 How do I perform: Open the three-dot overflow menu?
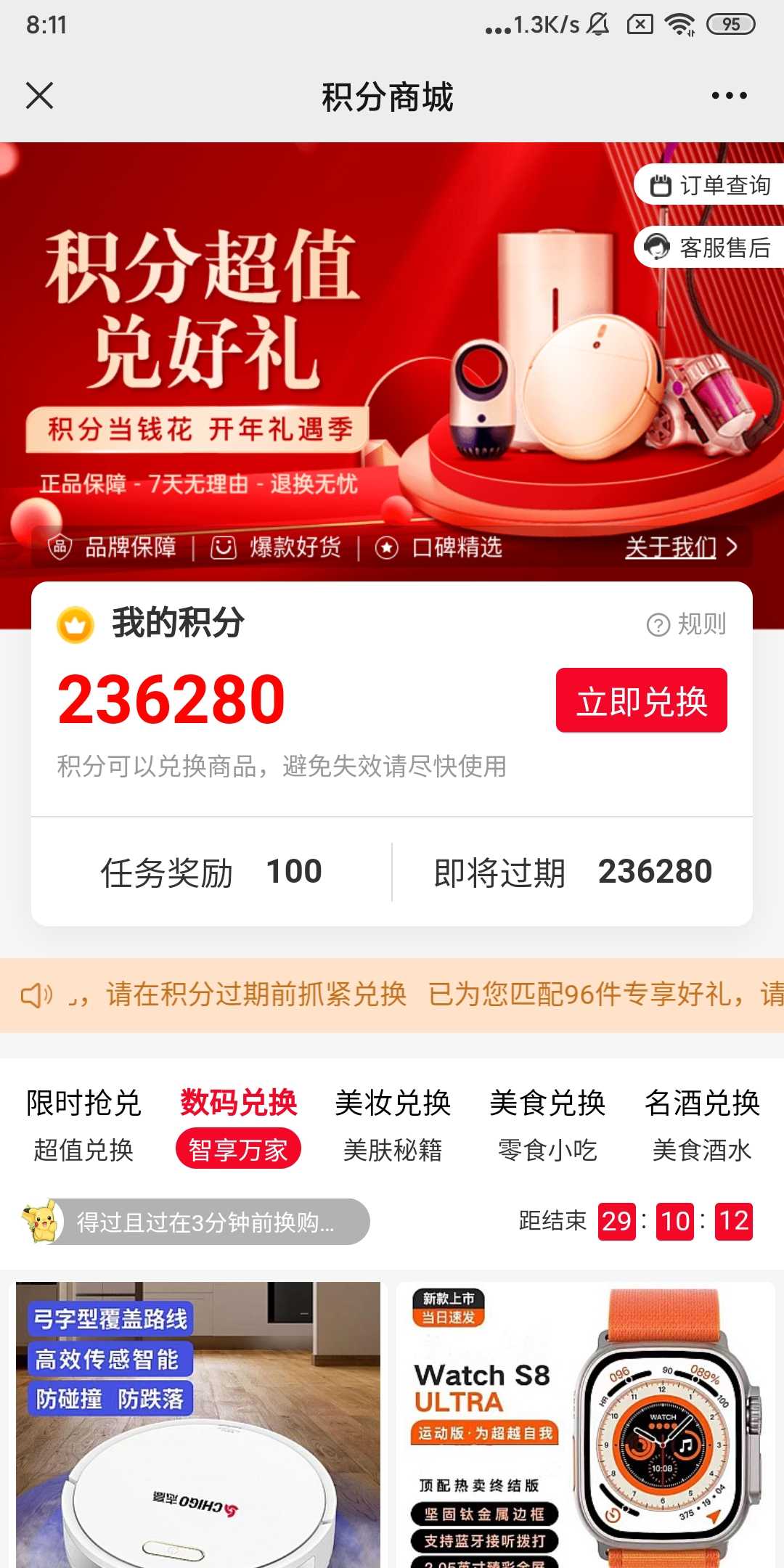729,96
